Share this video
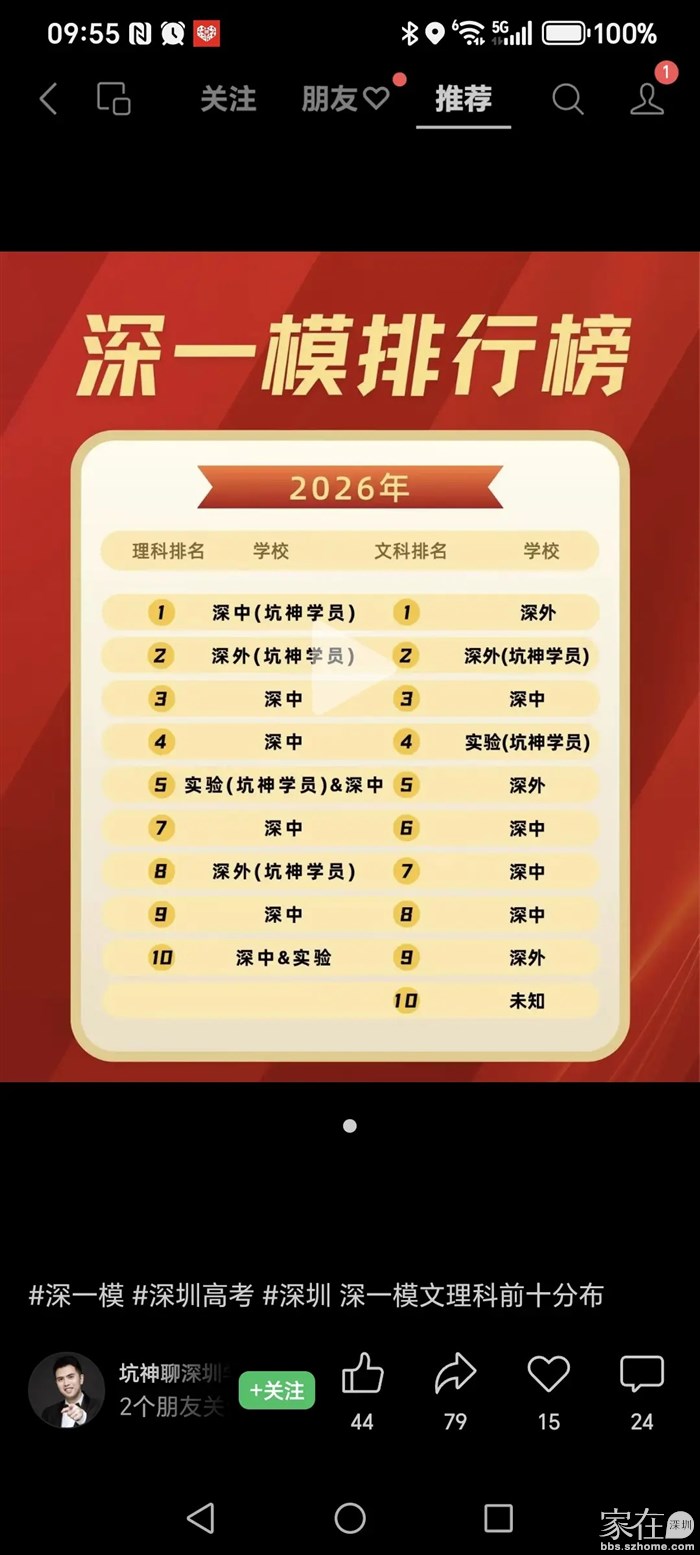700x1555 pixels. 455,1376
